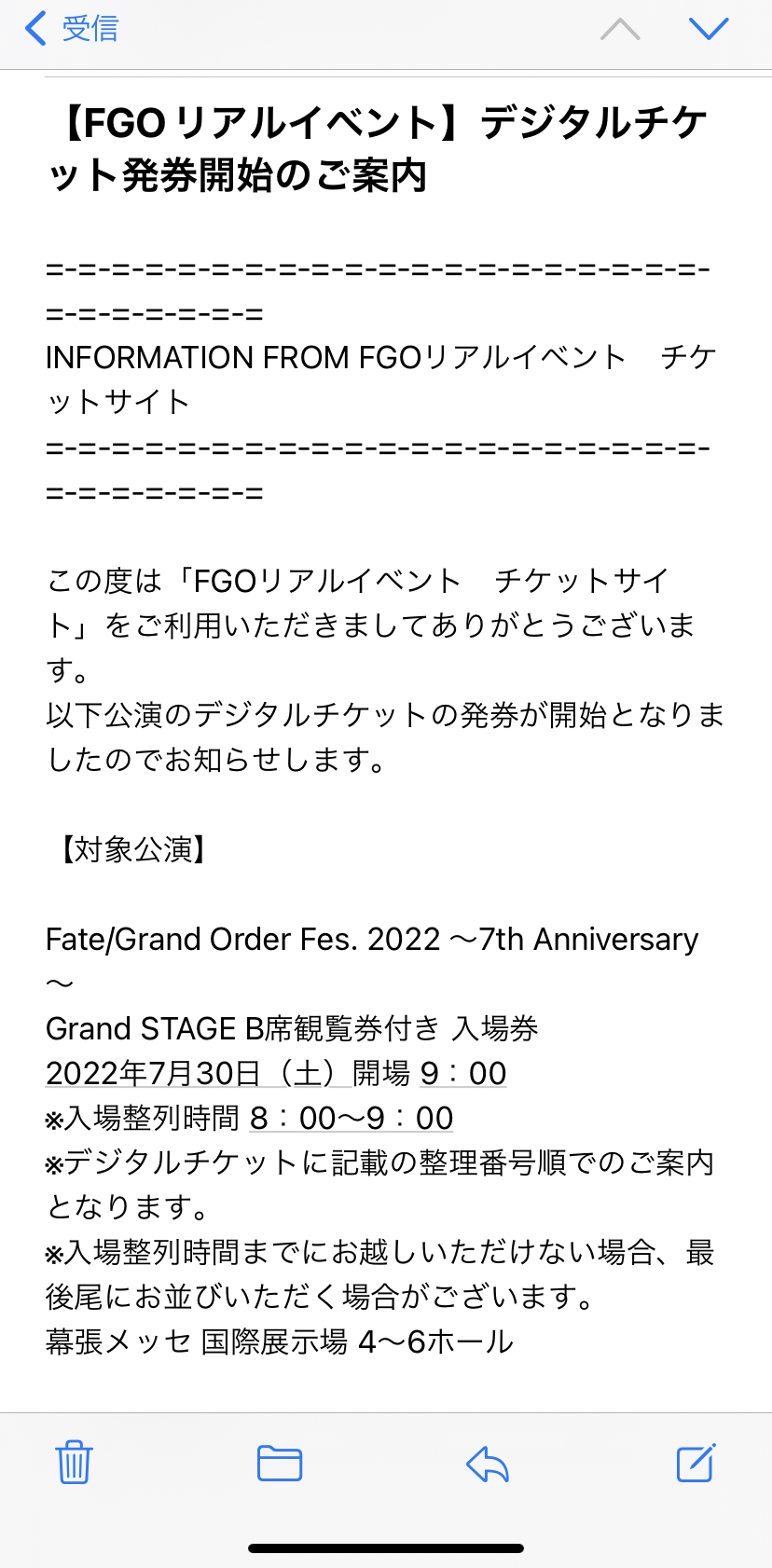772x1568 pixels.
Task: Open the reply arrow options
Action: point(487,1464)
